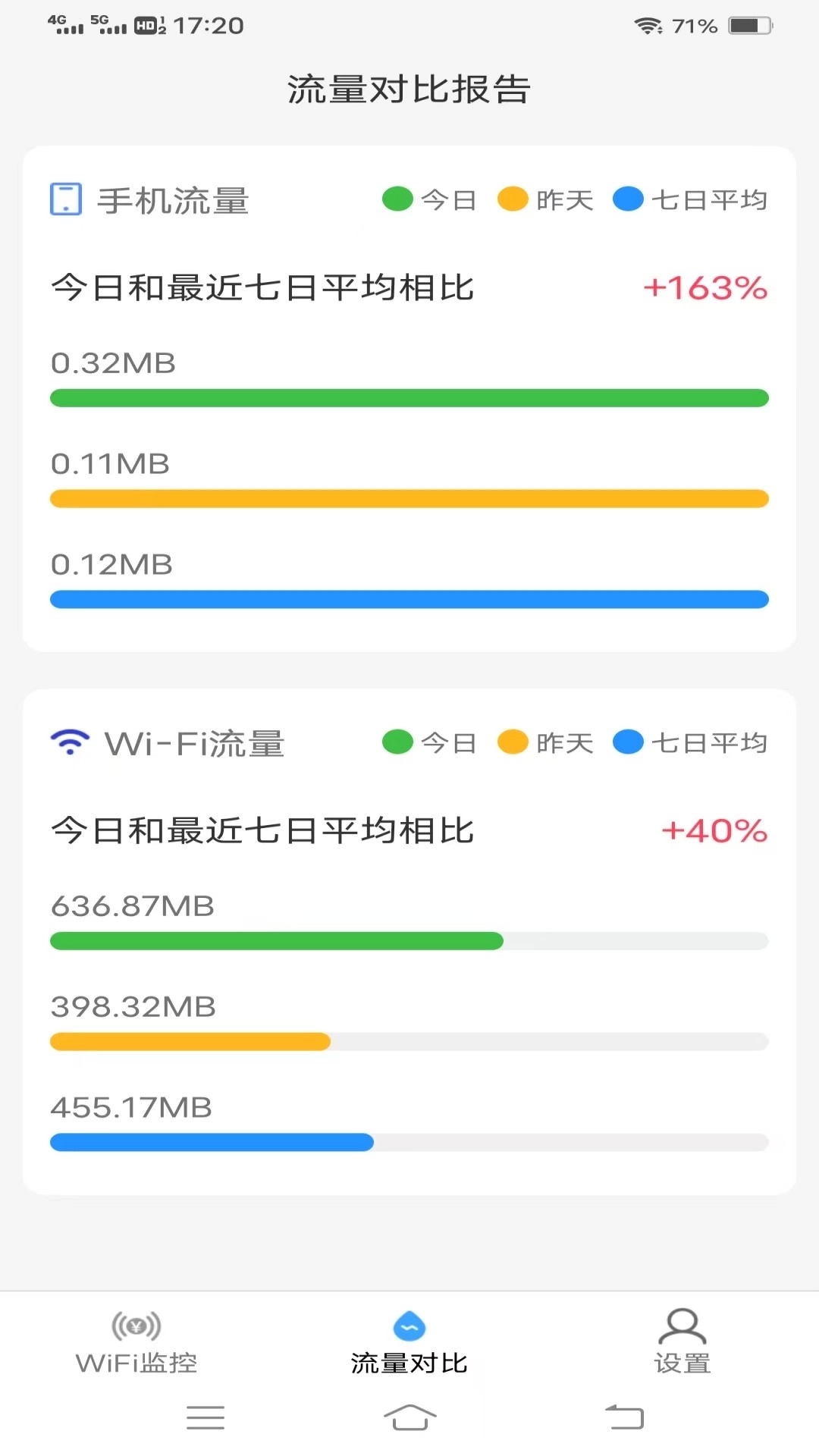This screenshot has height=1456, width=819.
Task: Expand the Wi-Fi流量 comparison card
Action: 409,940
